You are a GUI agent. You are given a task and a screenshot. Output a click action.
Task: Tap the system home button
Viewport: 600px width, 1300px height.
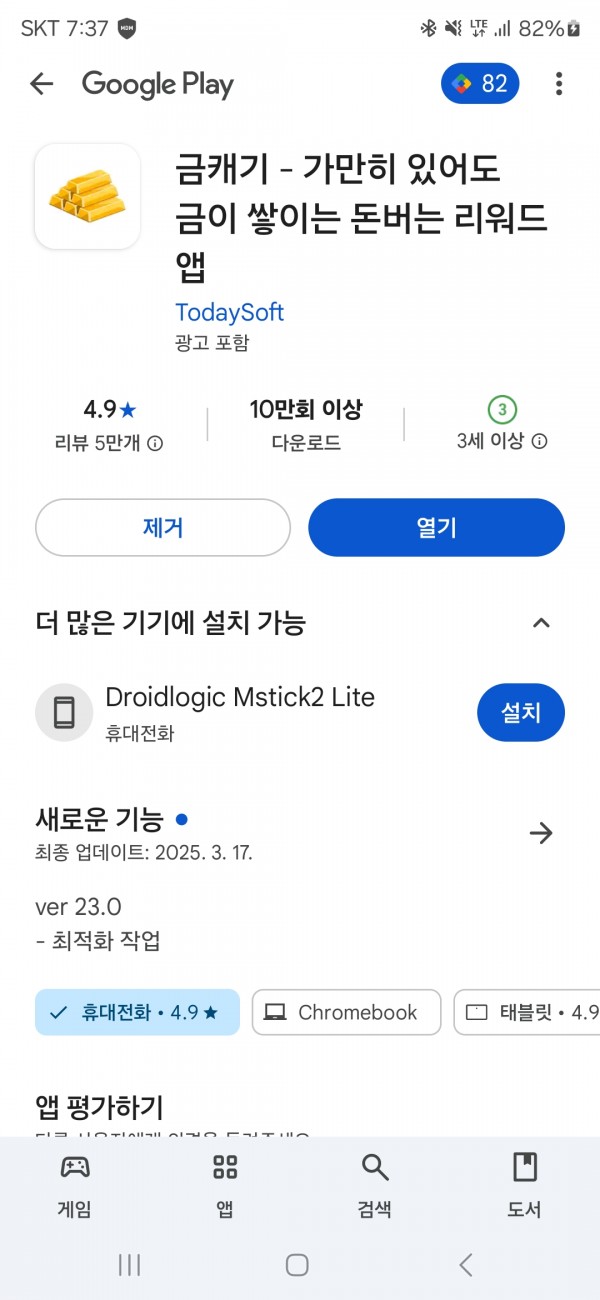(297, 1265)
